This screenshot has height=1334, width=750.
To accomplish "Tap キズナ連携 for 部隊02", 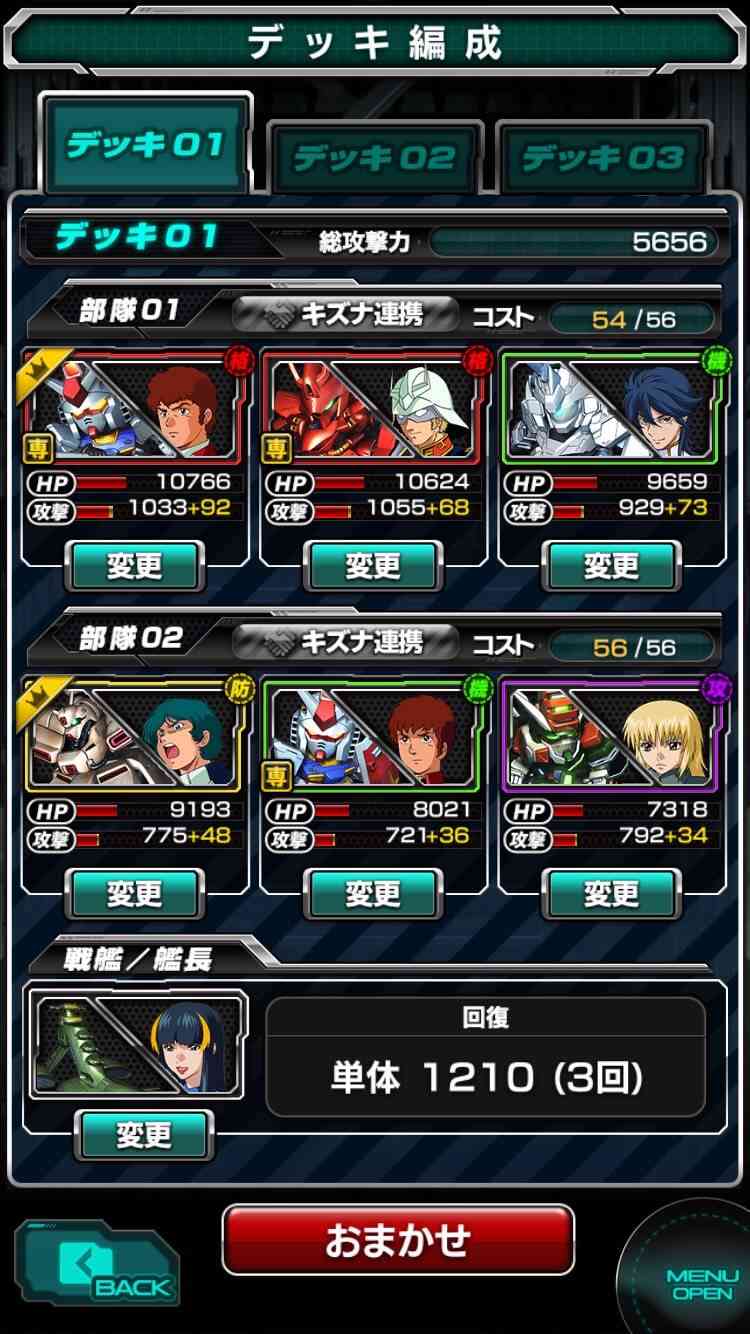I will (346, 642).
